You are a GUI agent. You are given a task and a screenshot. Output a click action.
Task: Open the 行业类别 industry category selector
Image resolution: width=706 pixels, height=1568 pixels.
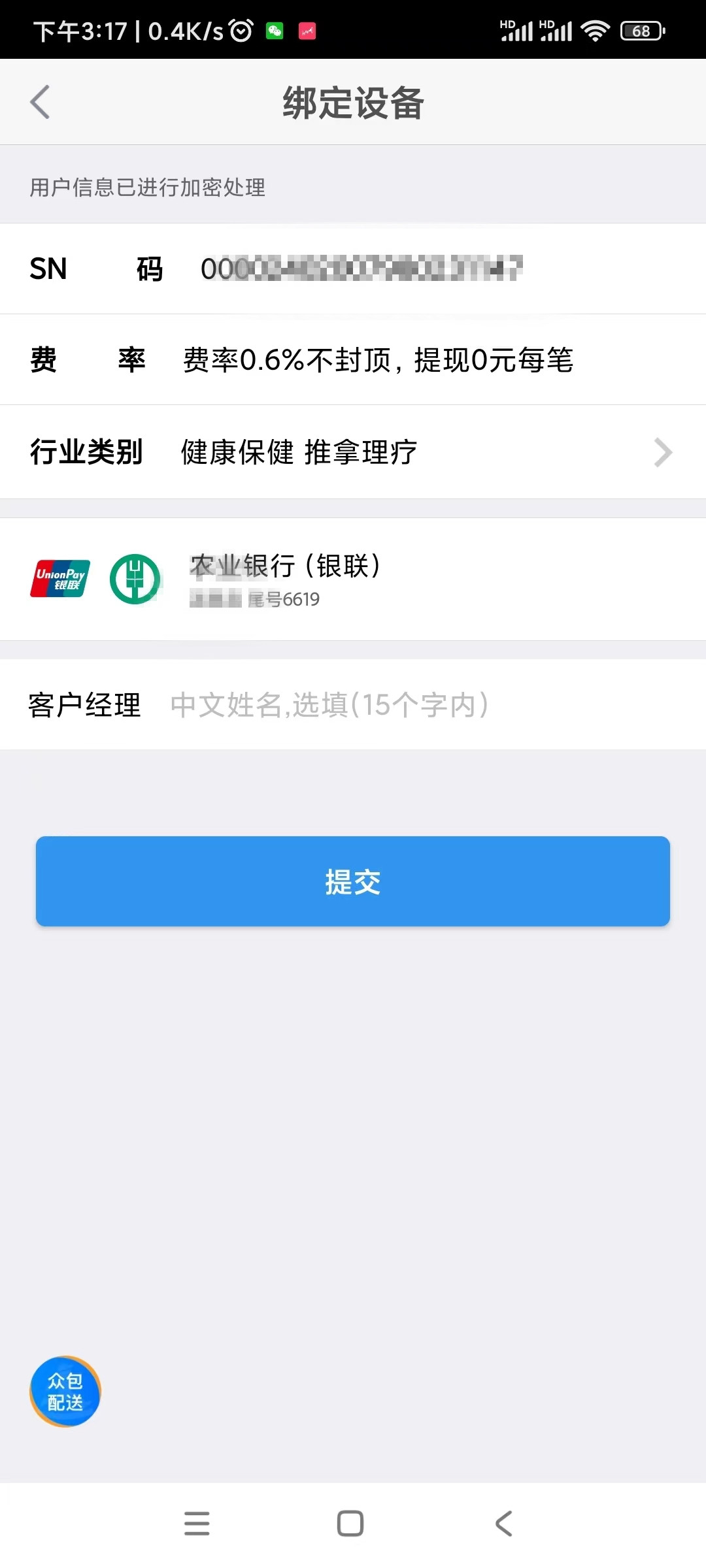[x=353, y=452]
